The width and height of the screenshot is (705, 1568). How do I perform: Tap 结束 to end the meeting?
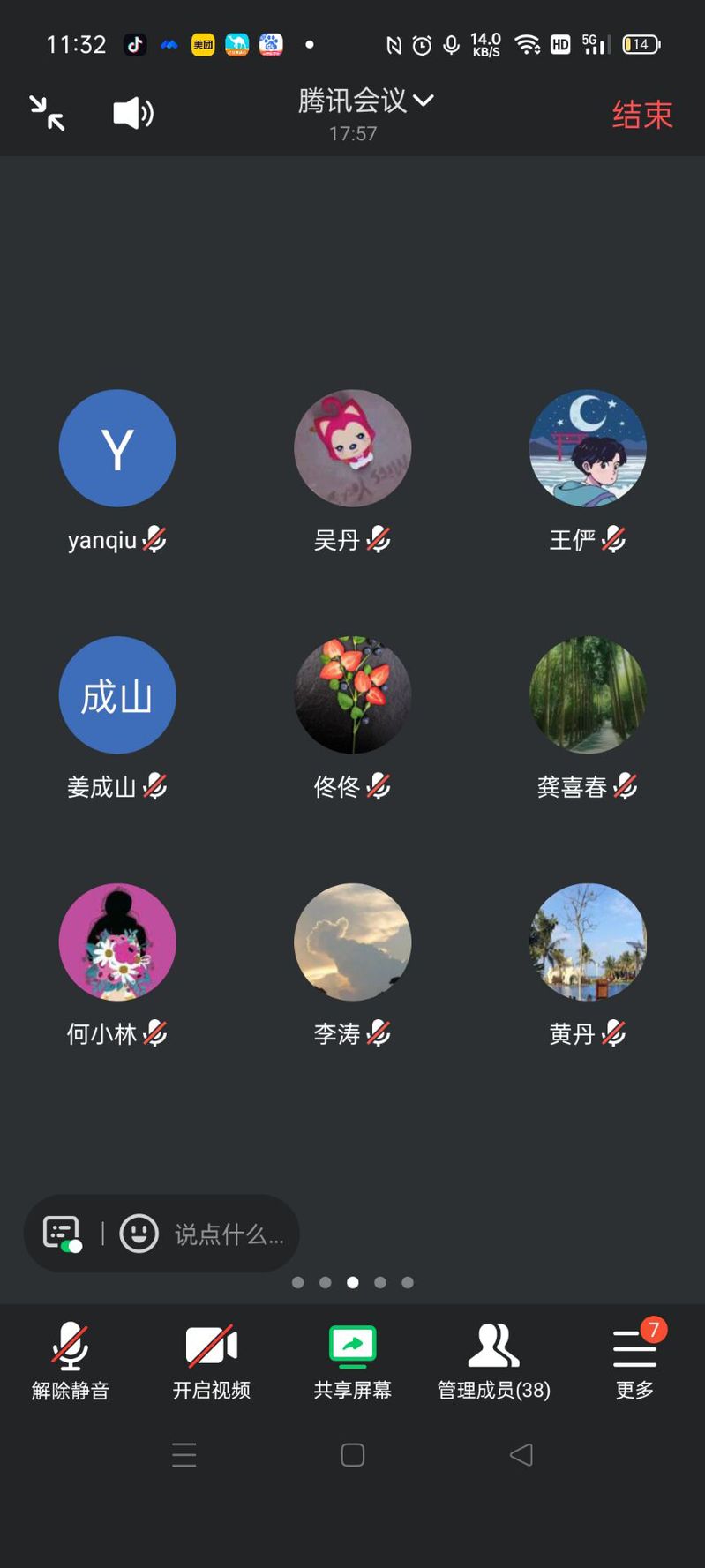click(642, 115)
